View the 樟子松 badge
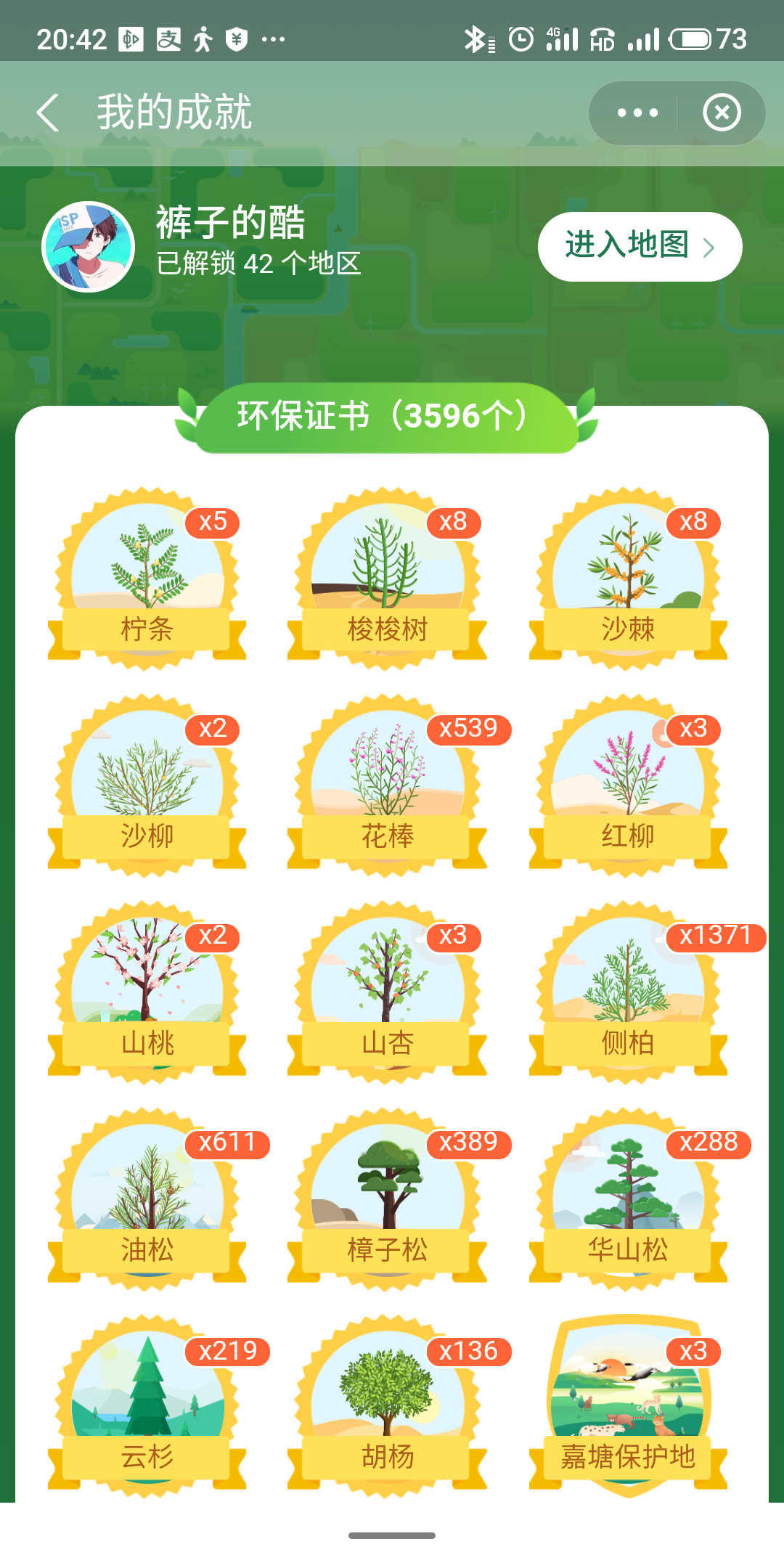 pos(388,1199)
